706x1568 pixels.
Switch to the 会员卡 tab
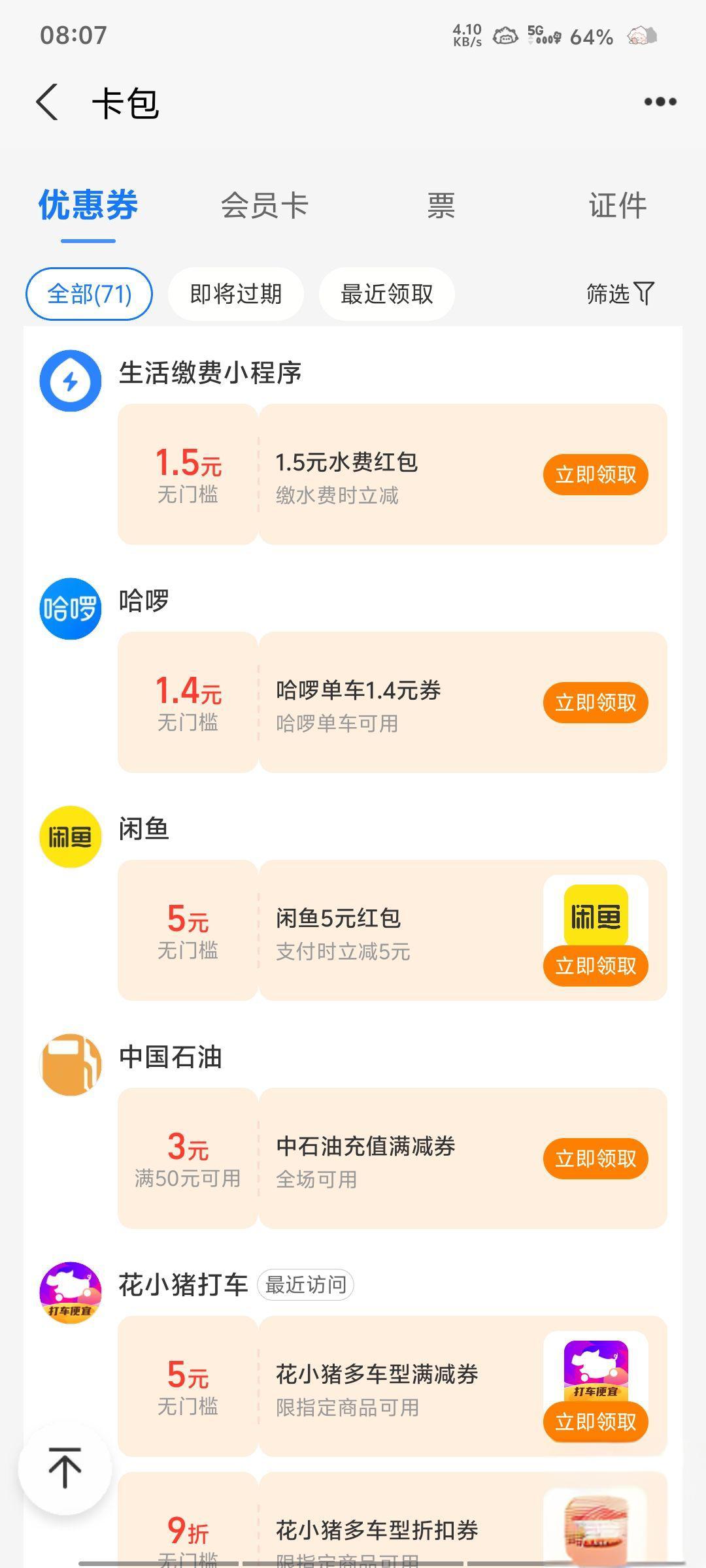(265, 205)
